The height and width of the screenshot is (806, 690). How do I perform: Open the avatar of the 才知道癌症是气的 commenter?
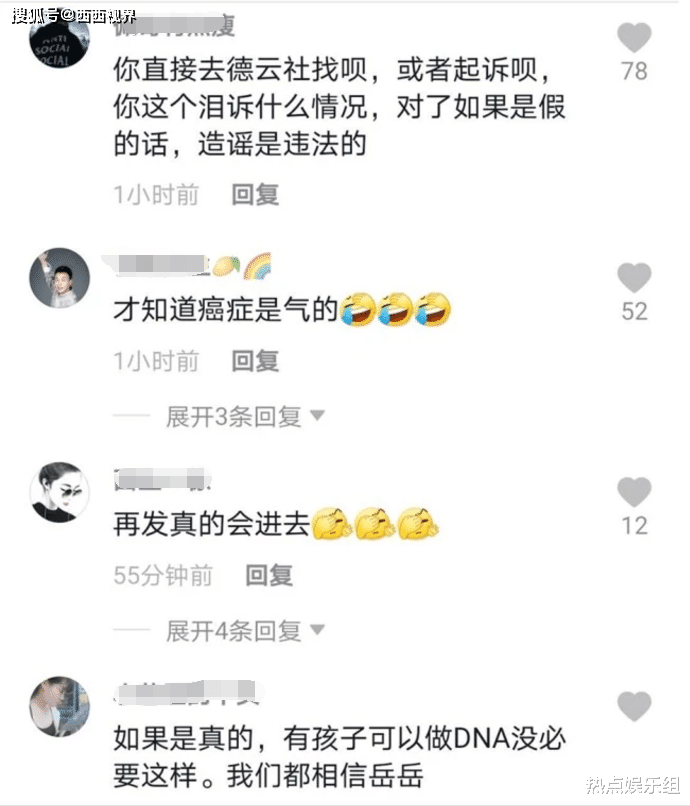click(x=60, y=278)
